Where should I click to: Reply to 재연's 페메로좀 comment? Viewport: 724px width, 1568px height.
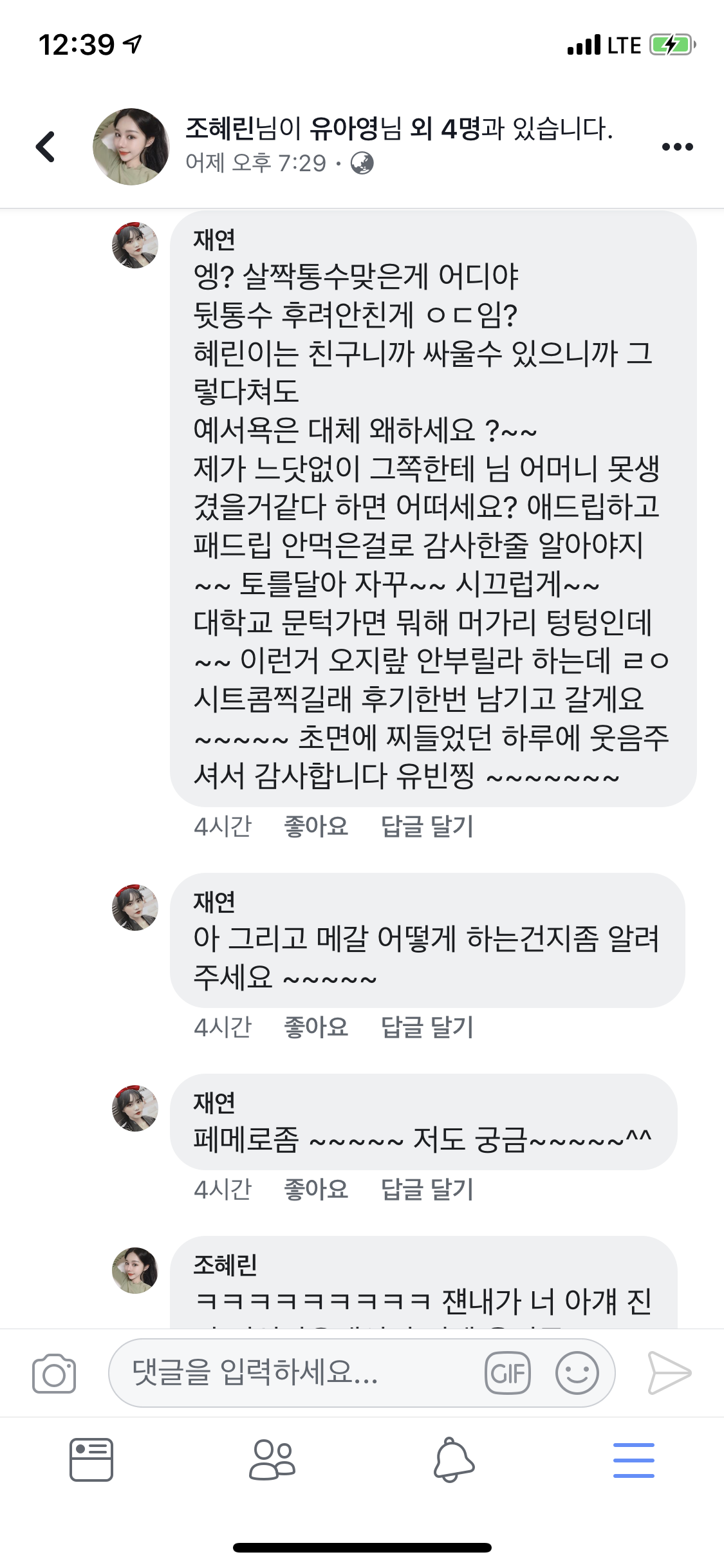point(427,1188)
